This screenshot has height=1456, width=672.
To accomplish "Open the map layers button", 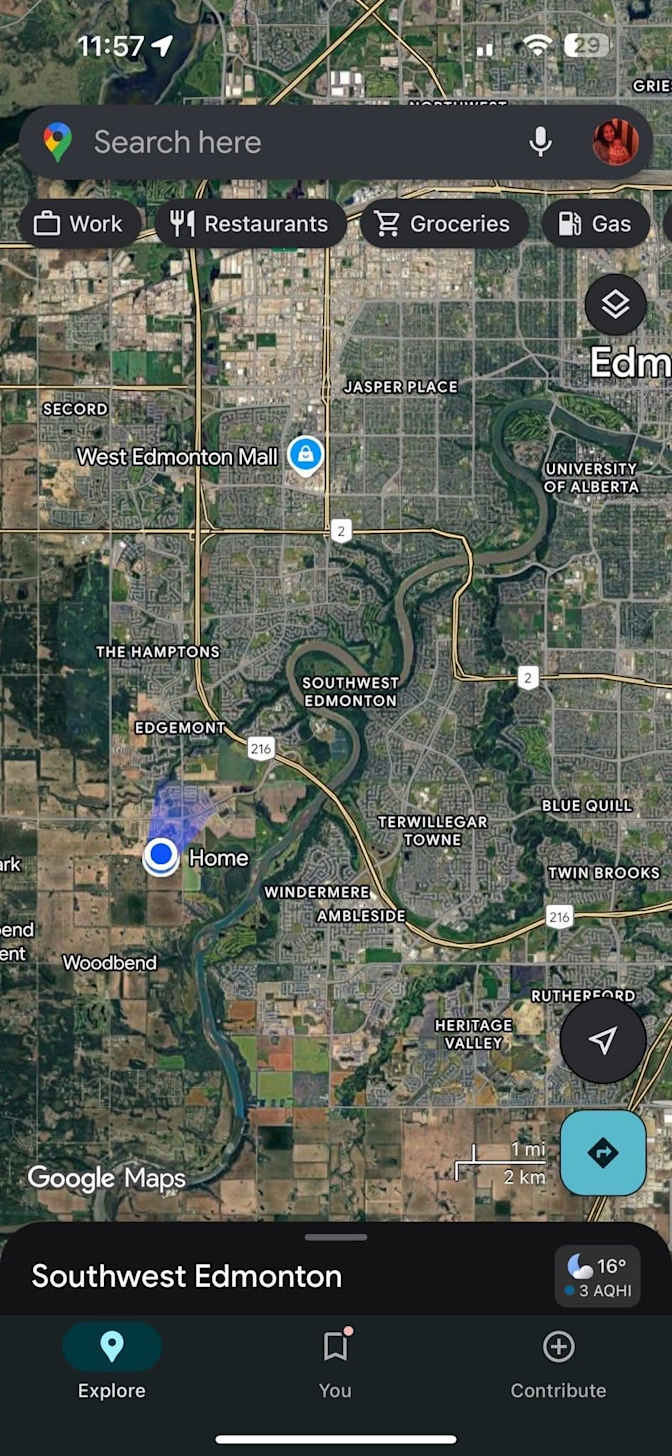I will click(x=615, y=304).
